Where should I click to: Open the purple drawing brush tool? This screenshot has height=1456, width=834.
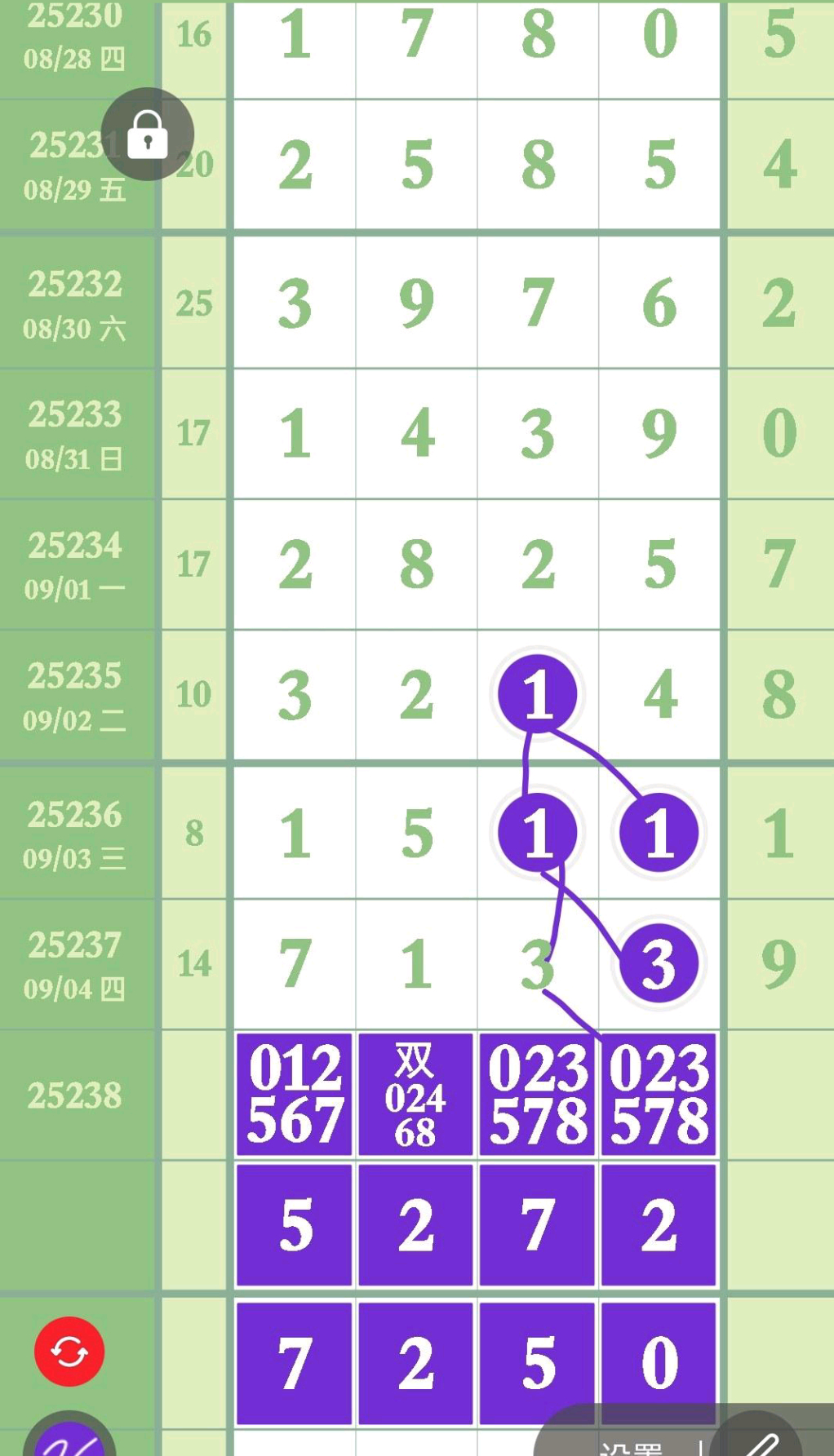pos(69,1436)
